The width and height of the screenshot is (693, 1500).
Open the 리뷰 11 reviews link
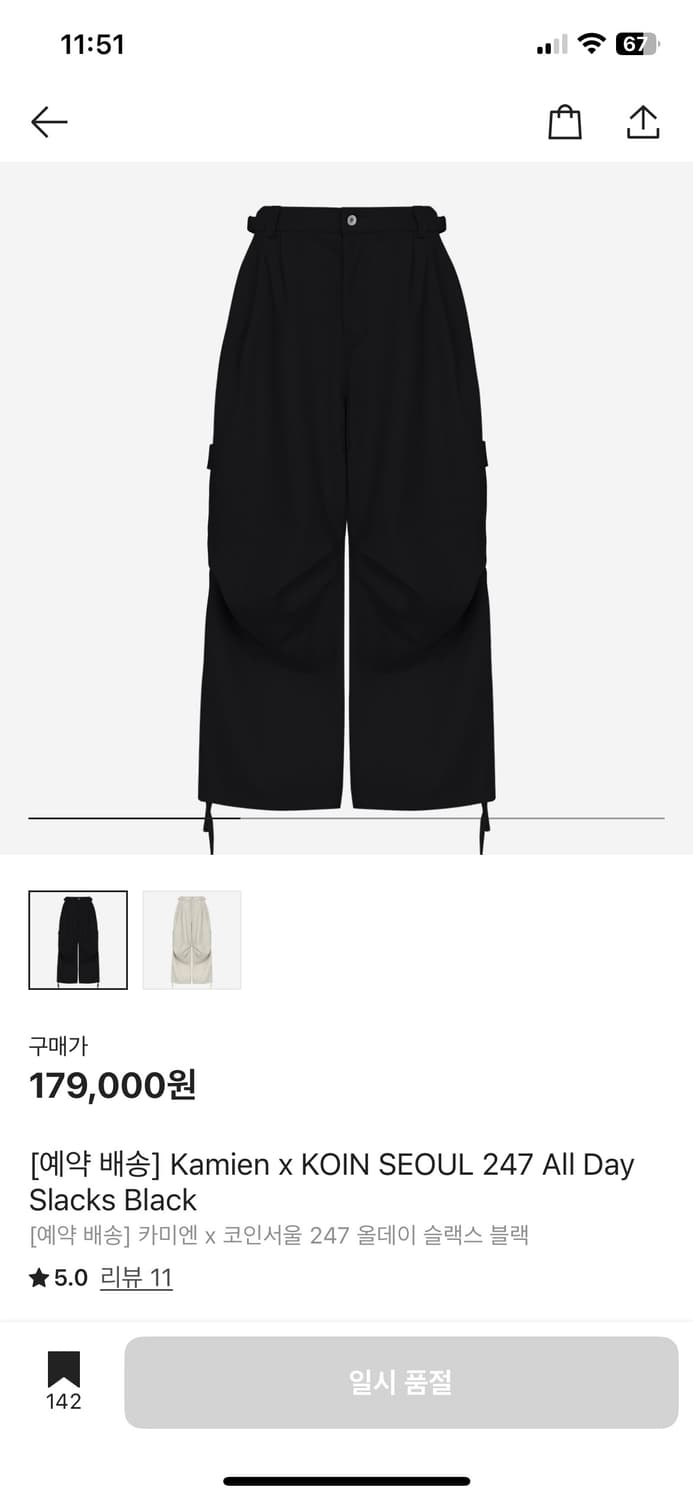[x=136, y=1278]
